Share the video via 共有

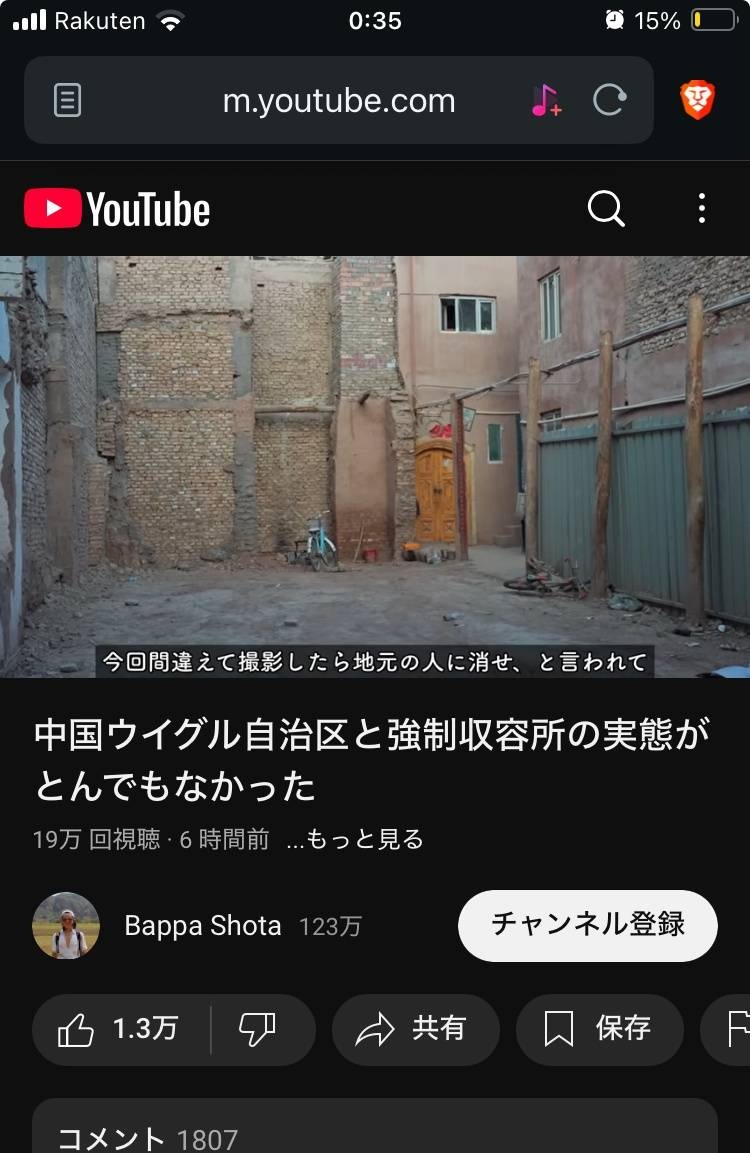(414, 1029)
